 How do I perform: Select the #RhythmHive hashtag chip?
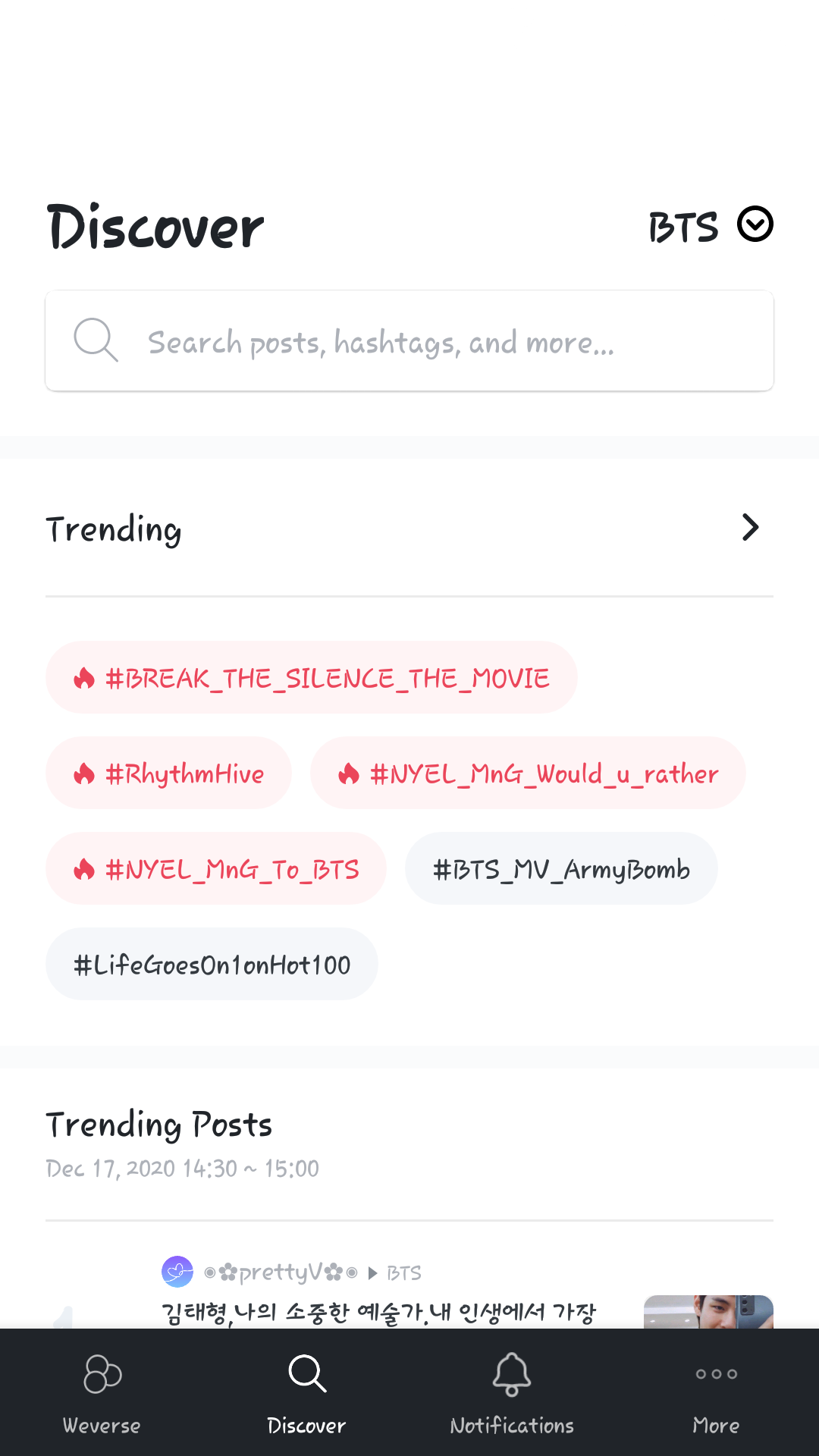point(169,773)
